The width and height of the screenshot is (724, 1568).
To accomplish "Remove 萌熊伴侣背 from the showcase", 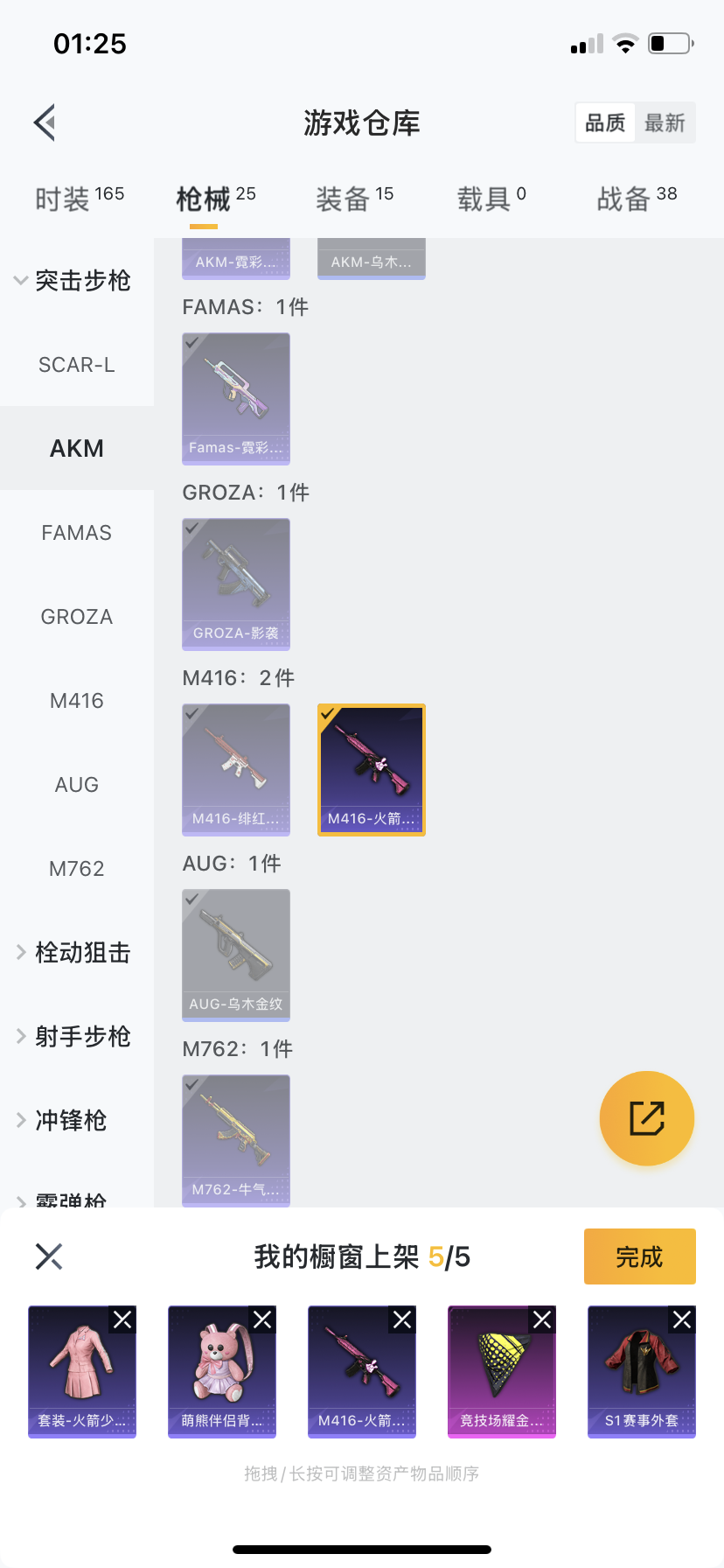I will (x=262, y=1319).
